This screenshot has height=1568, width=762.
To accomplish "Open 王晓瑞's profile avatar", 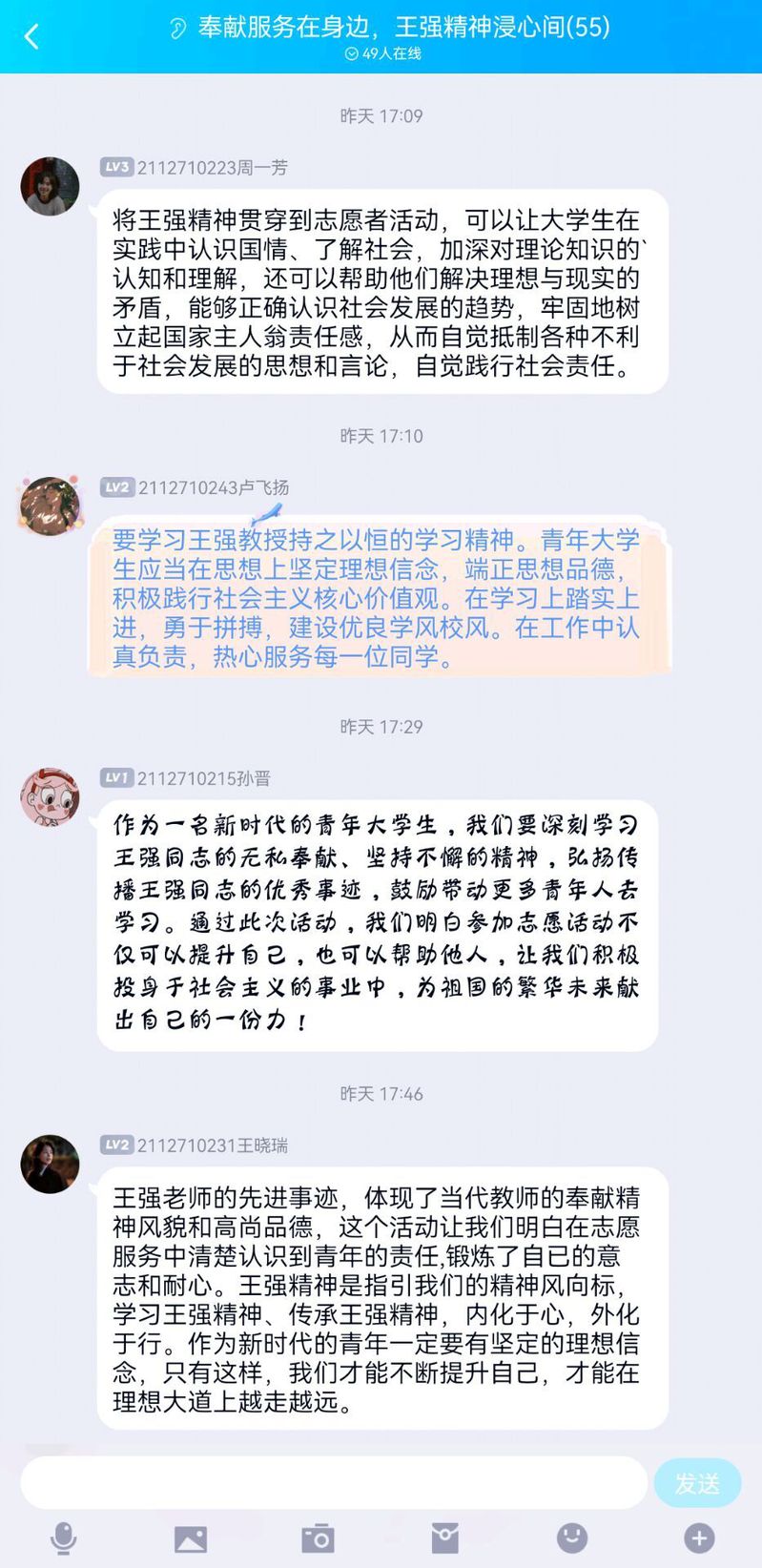I will [50, 1164].
